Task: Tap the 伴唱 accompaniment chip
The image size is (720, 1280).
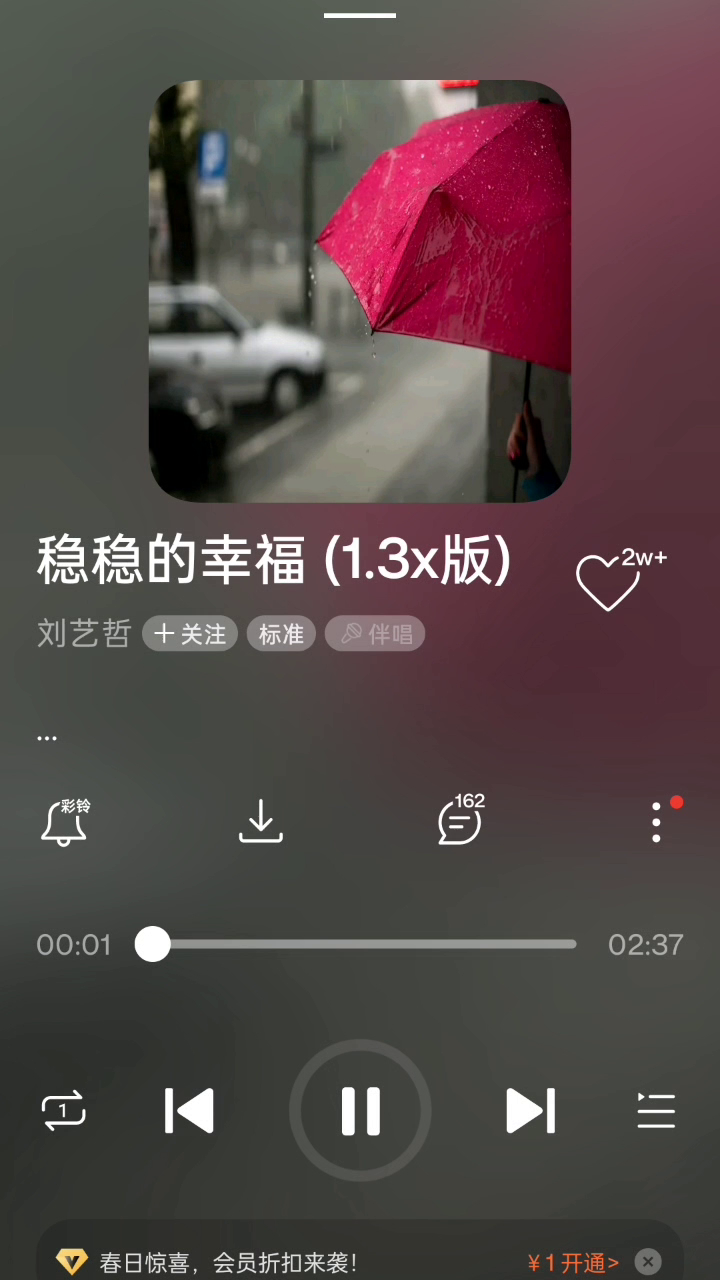Action: point(375,634)
